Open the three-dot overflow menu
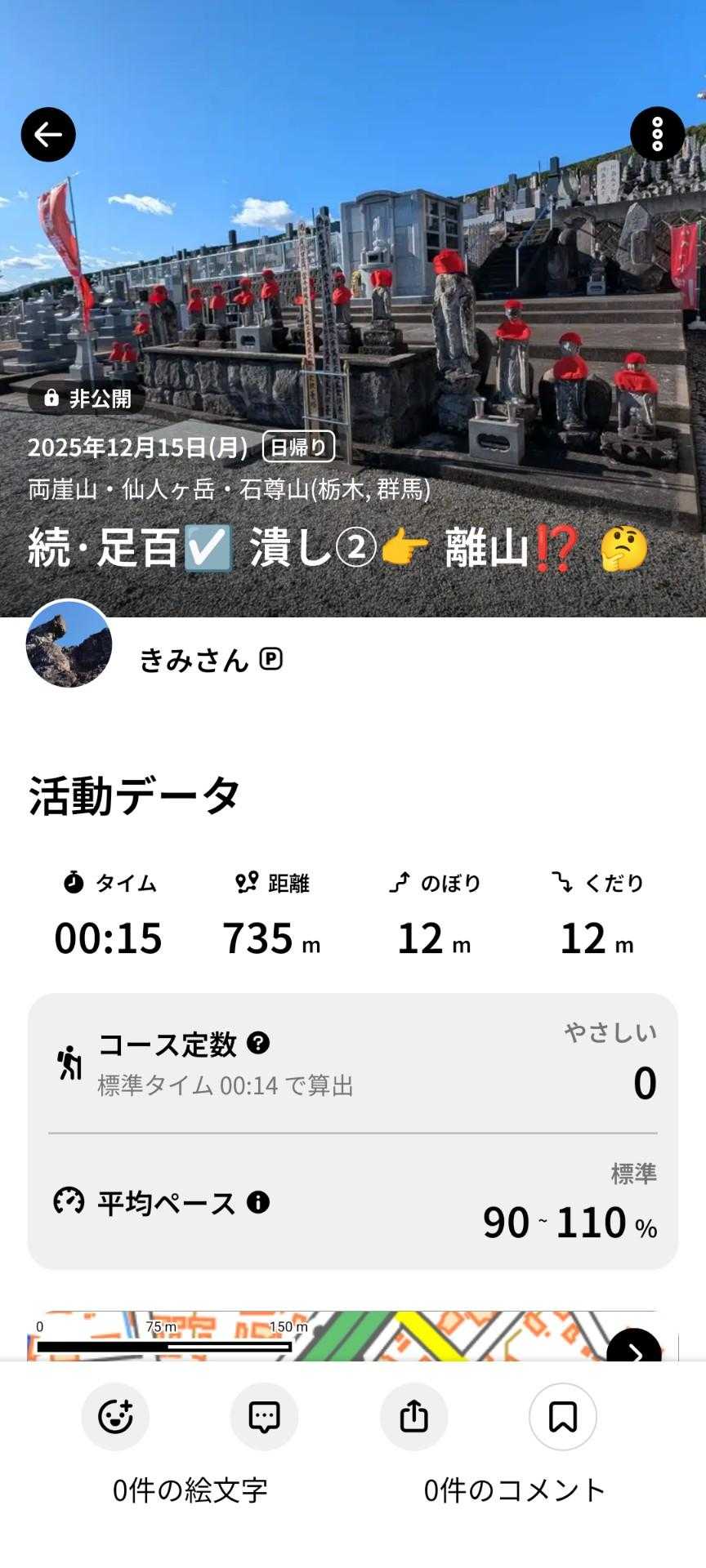This screenshot has height=1568, width=706. pos(657,134)
